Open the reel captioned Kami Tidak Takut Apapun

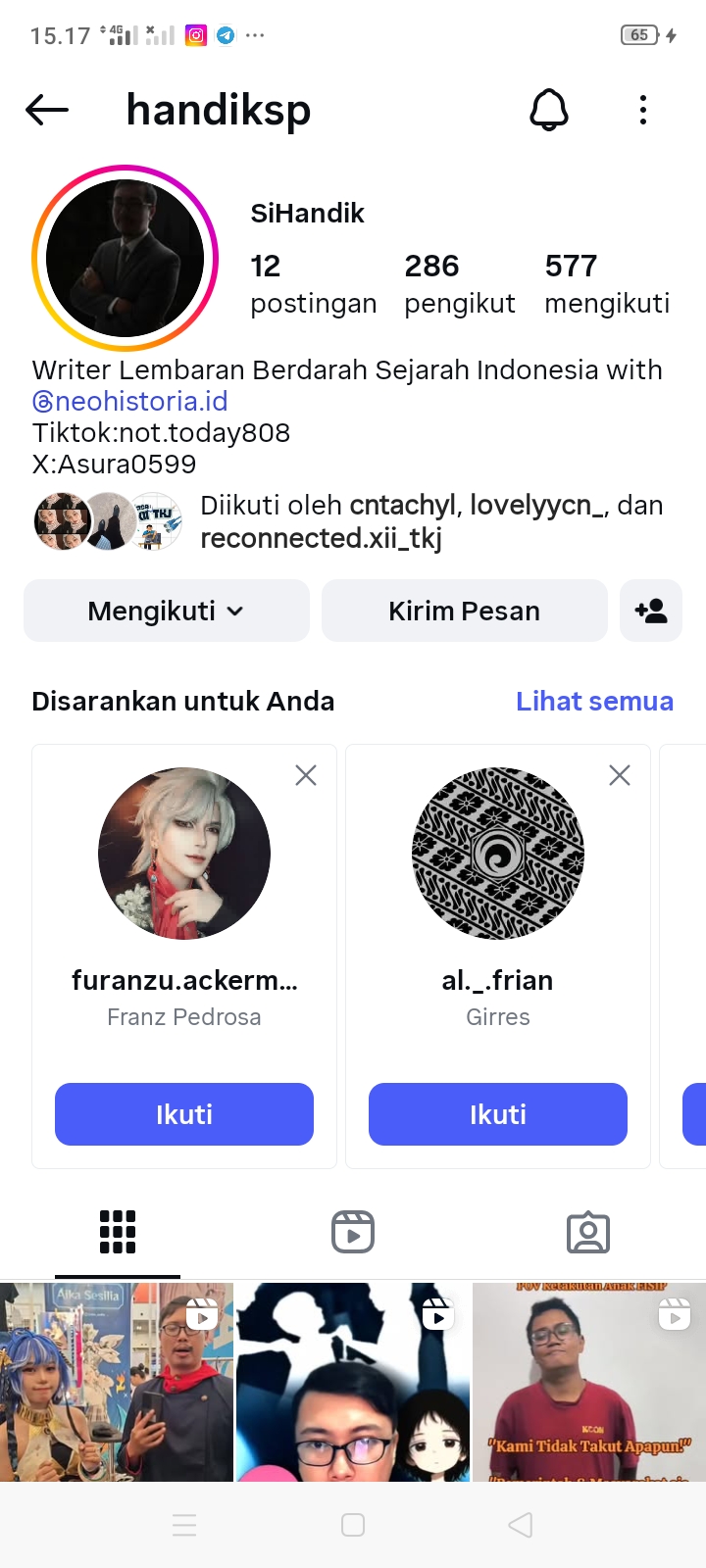(588, 1382)
